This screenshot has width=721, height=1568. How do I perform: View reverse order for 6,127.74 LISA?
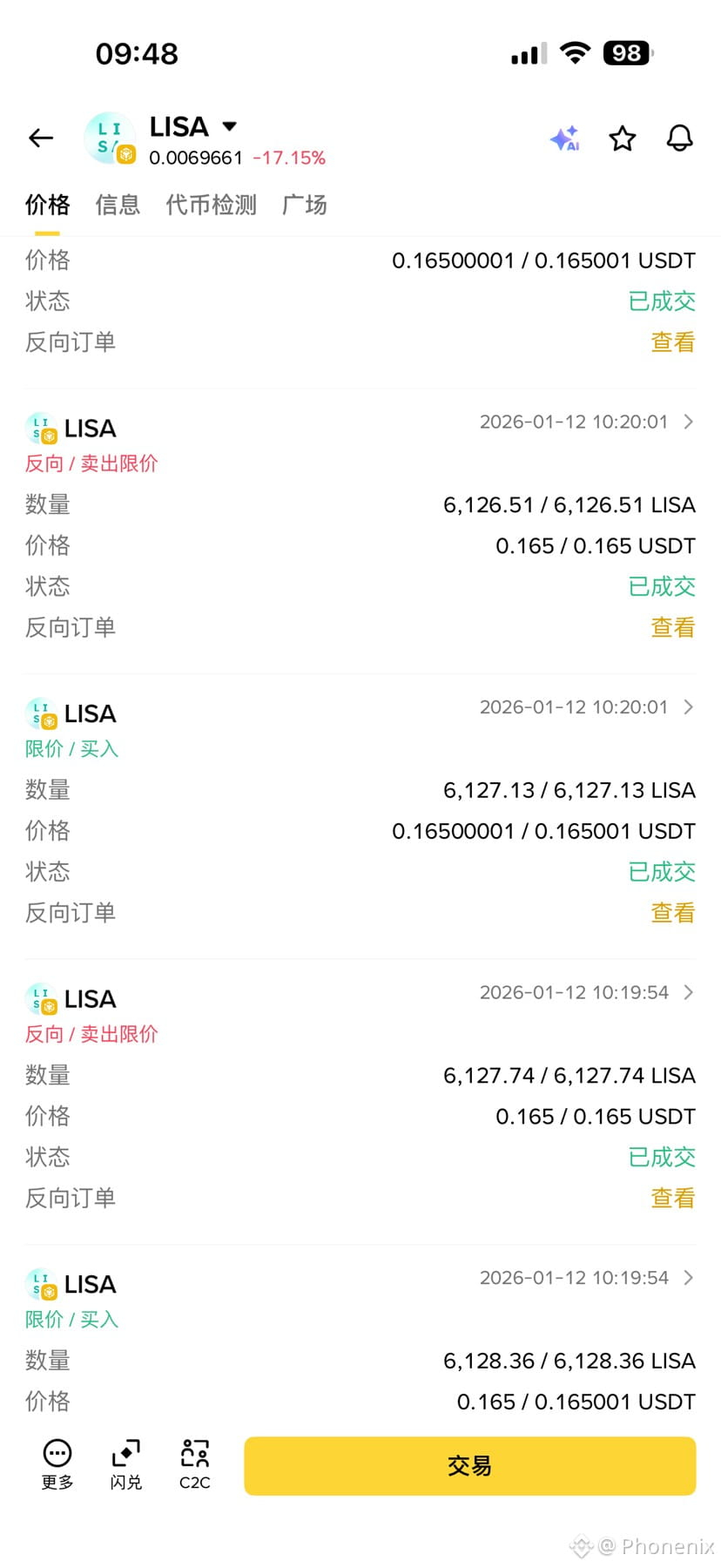(x=672, y=1198)
